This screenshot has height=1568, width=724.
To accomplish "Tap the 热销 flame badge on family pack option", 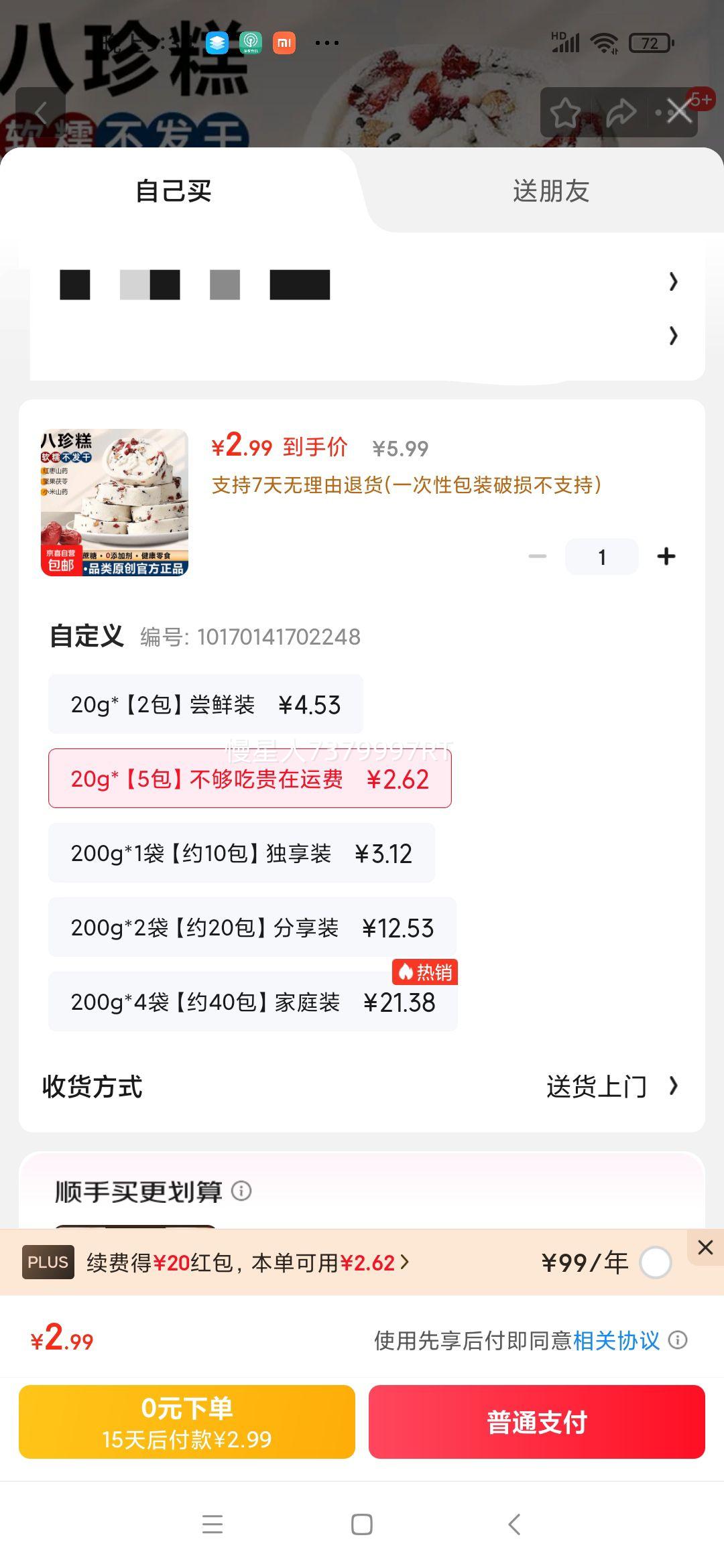I will [424, 973].
